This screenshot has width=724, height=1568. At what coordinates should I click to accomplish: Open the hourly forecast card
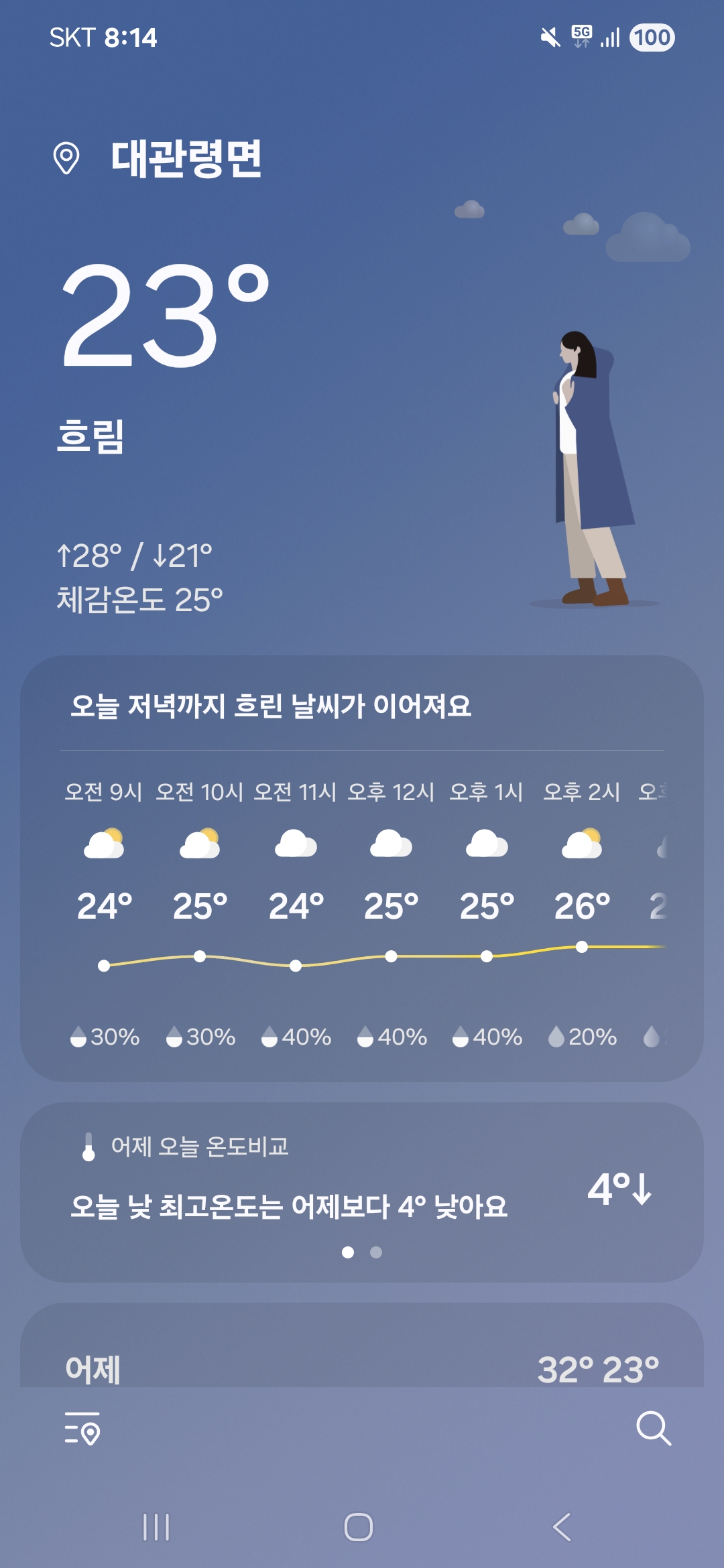(362, 868)
